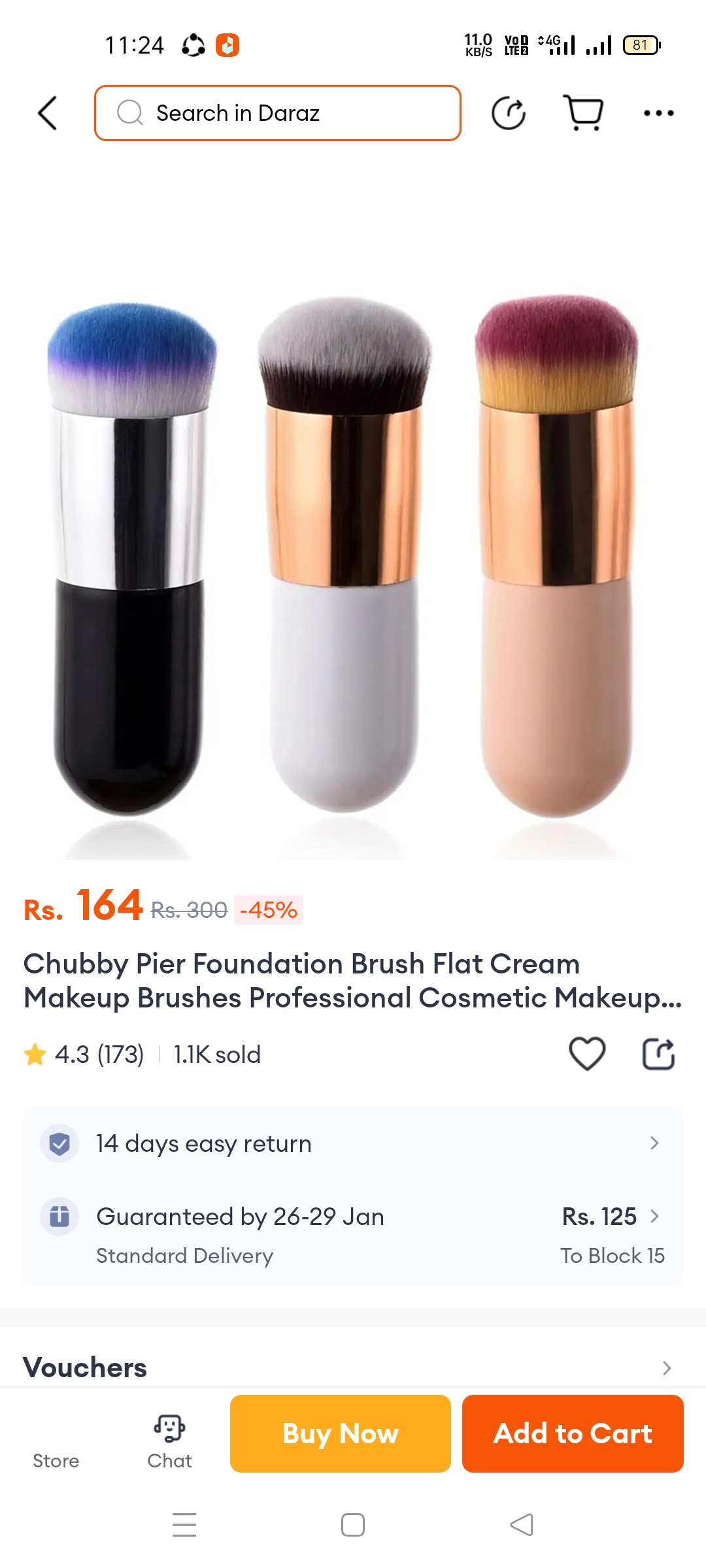Go back using the top arrow
The width and height of the screenshot is (706, 1568).
tap(48, 113)
